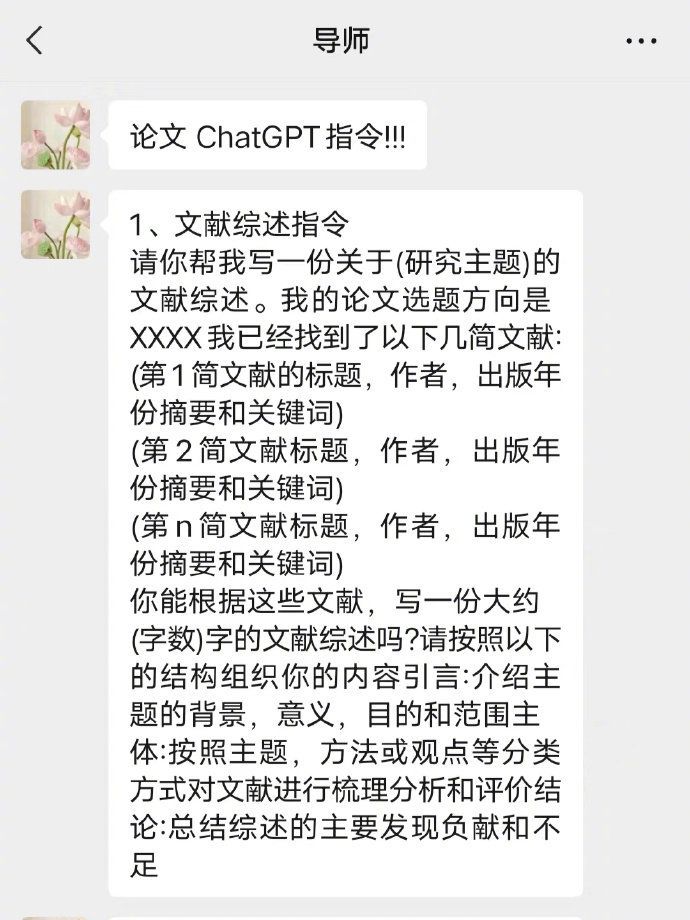Open the three-dot chat info menu
This screenshot has height=920, width=690.
[x=641, y=41]
